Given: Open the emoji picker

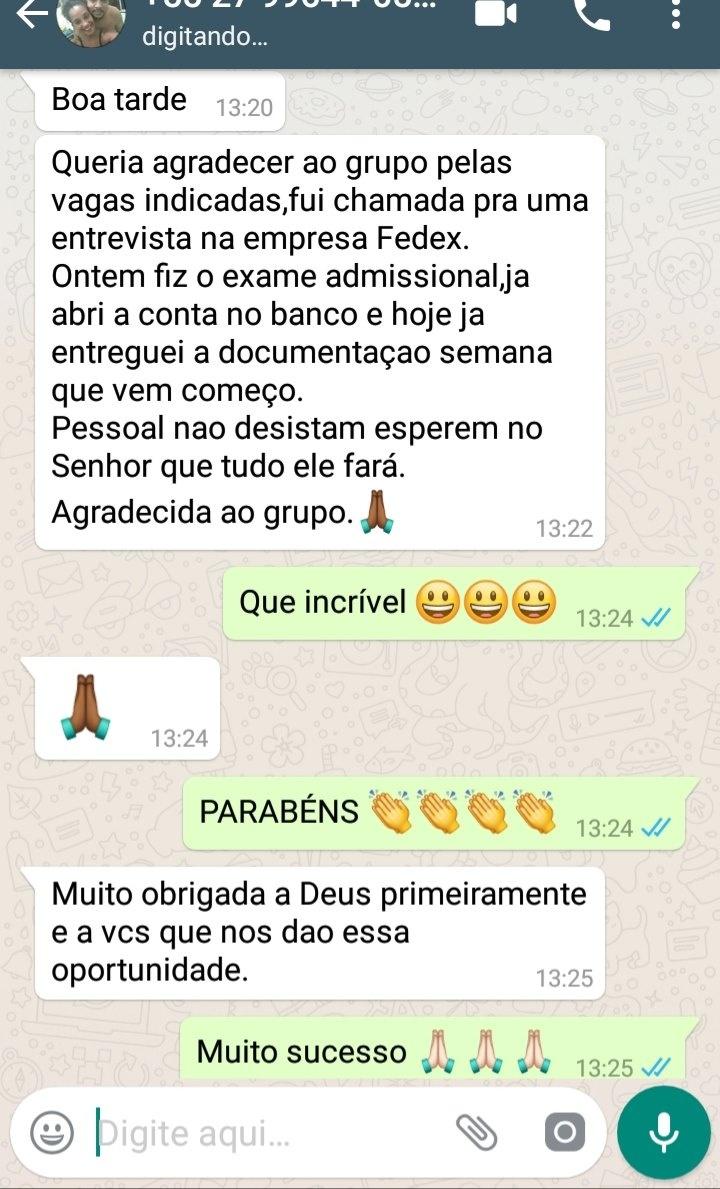Looking at the screenshot, I should coord(52,1132).
